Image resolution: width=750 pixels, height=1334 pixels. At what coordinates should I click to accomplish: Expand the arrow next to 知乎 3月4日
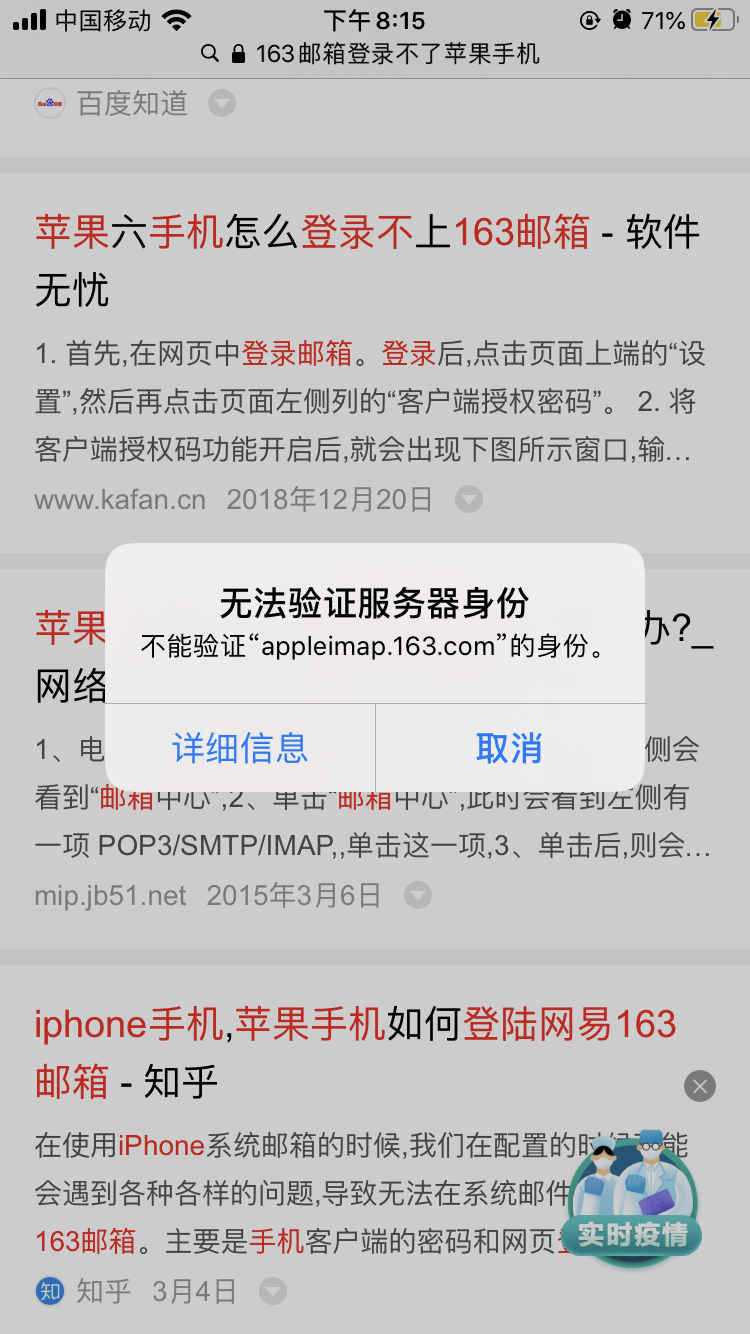tap(273, 1291)
